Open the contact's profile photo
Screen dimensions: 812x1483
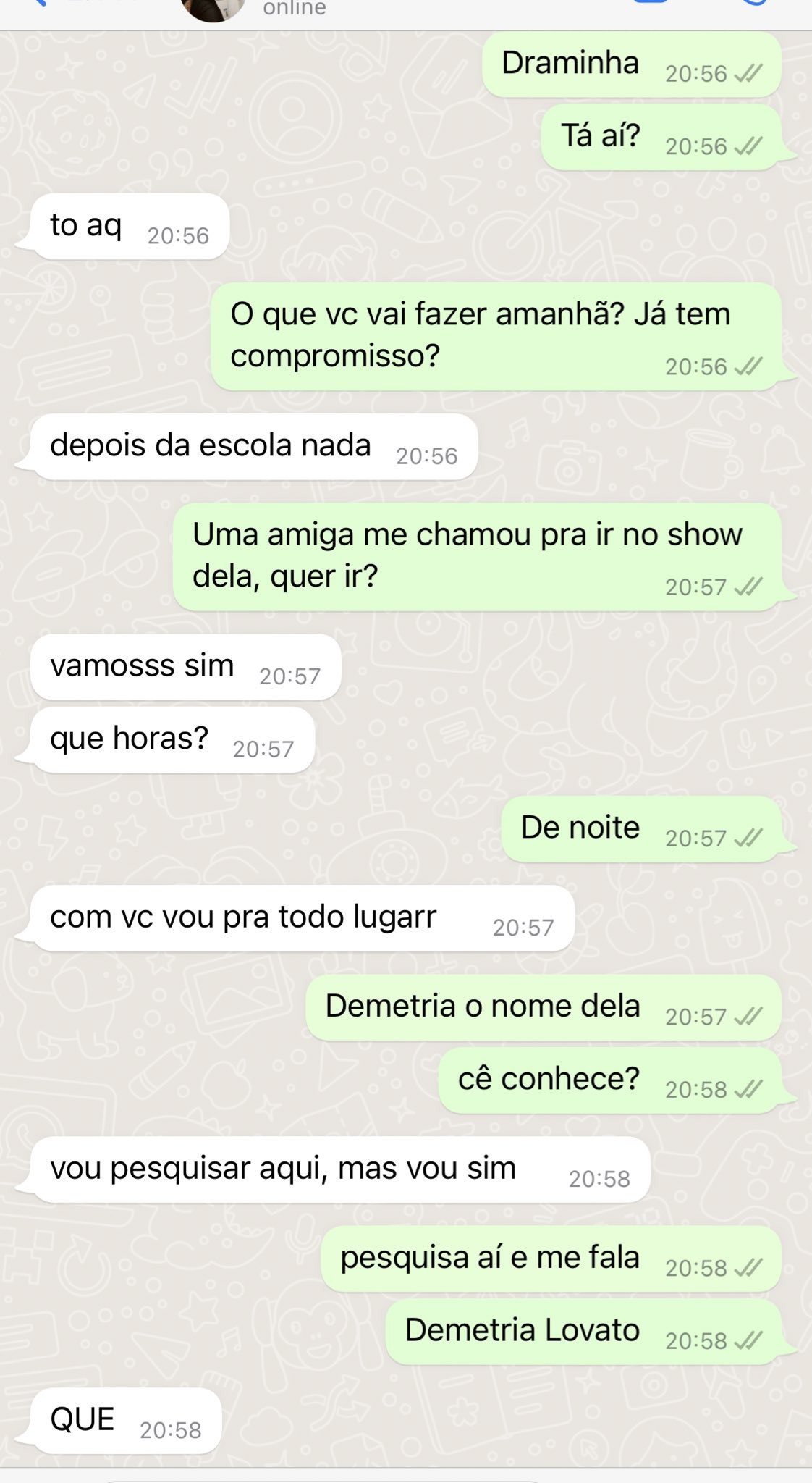(x=213, y=7)
